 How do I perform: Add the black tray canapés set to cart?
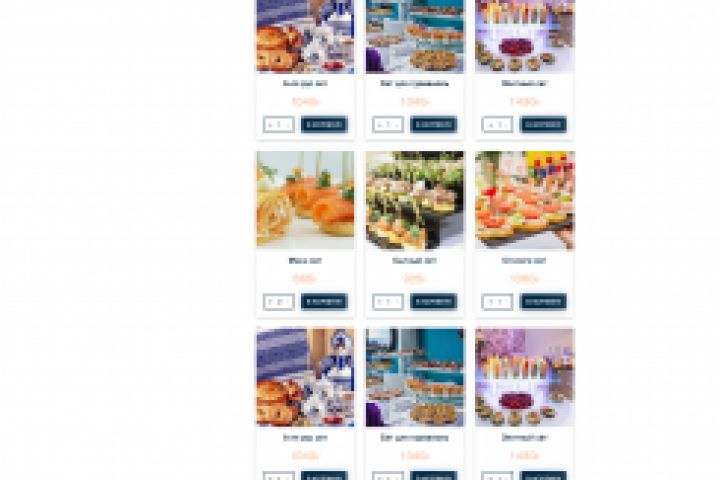(x=433, y=302)
